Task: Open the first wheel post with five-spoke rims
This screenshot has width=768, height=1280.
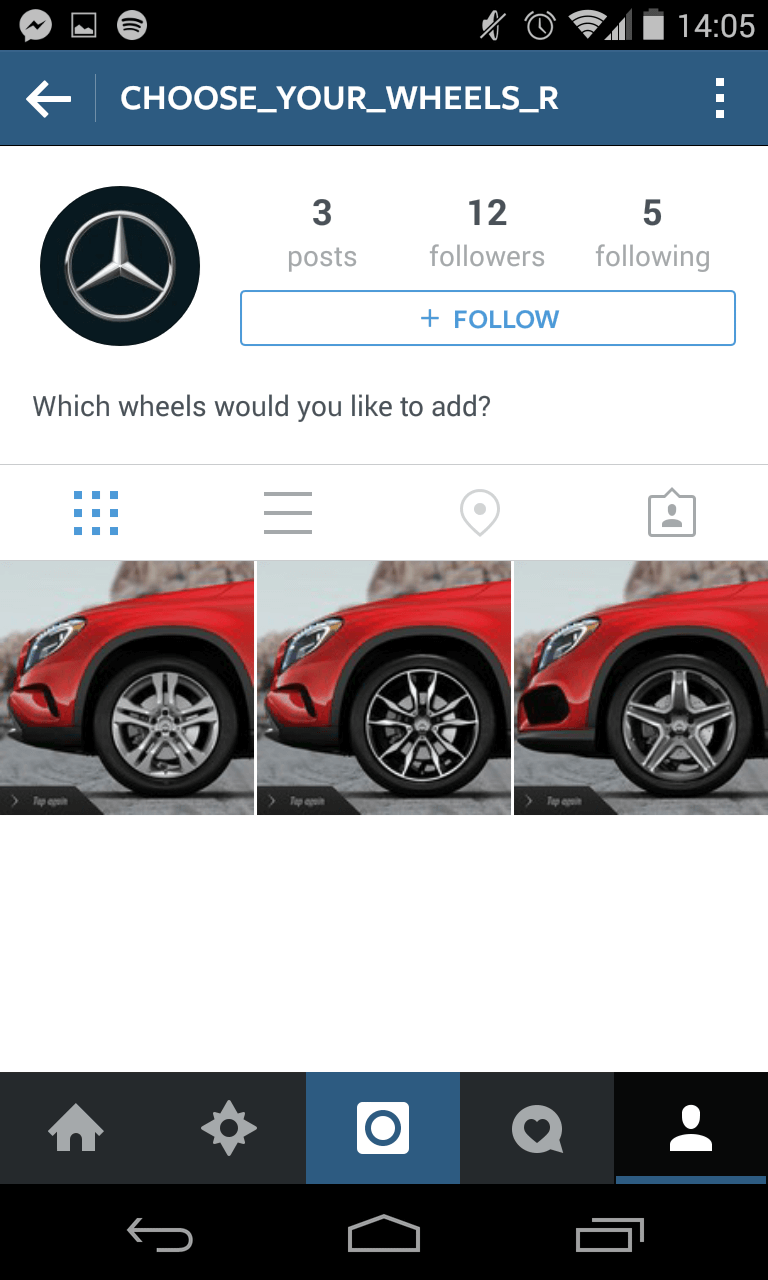Action: pos(127,688)
